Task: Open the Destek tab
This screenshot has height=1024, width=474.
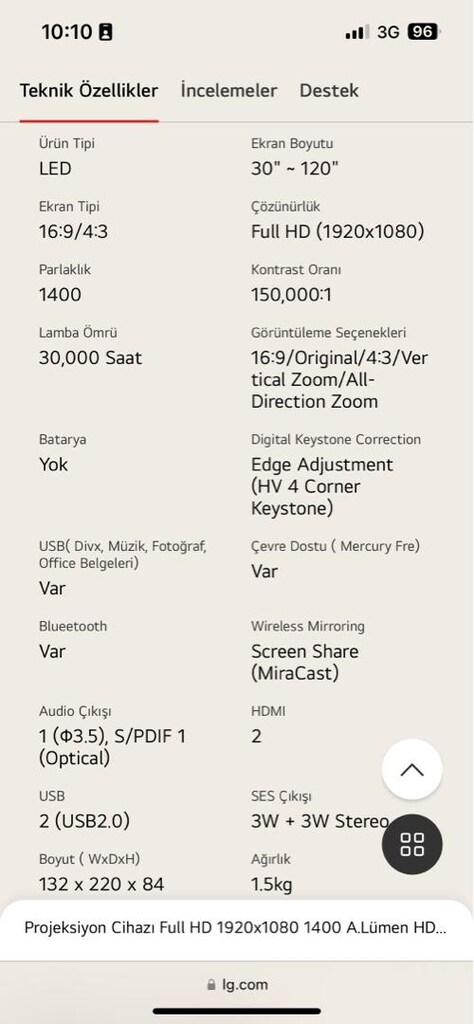Action: click(x=329, y=91)
